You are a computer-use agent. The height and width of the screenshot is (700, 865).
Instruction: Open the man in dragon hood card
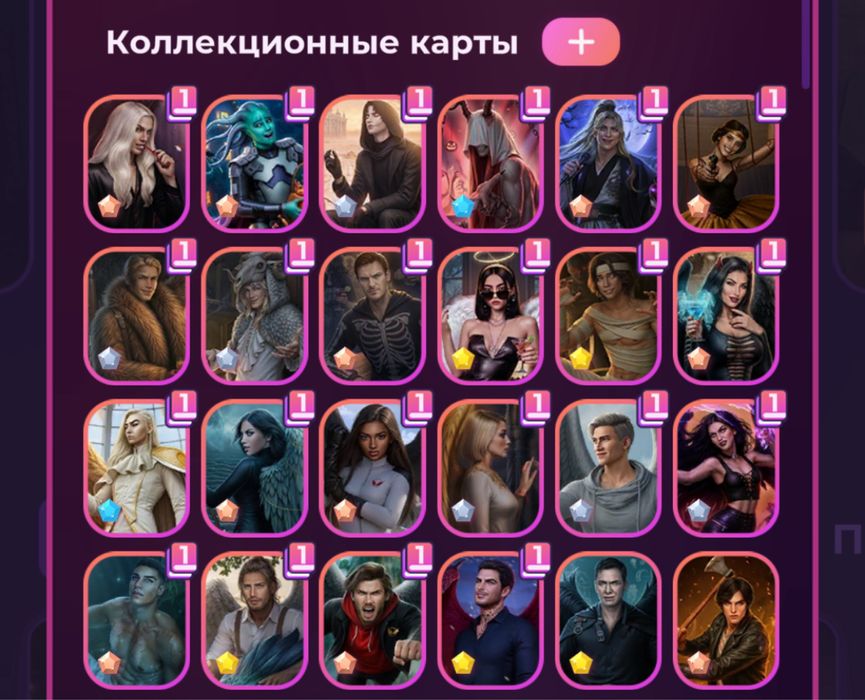click(x=252, y=315)
